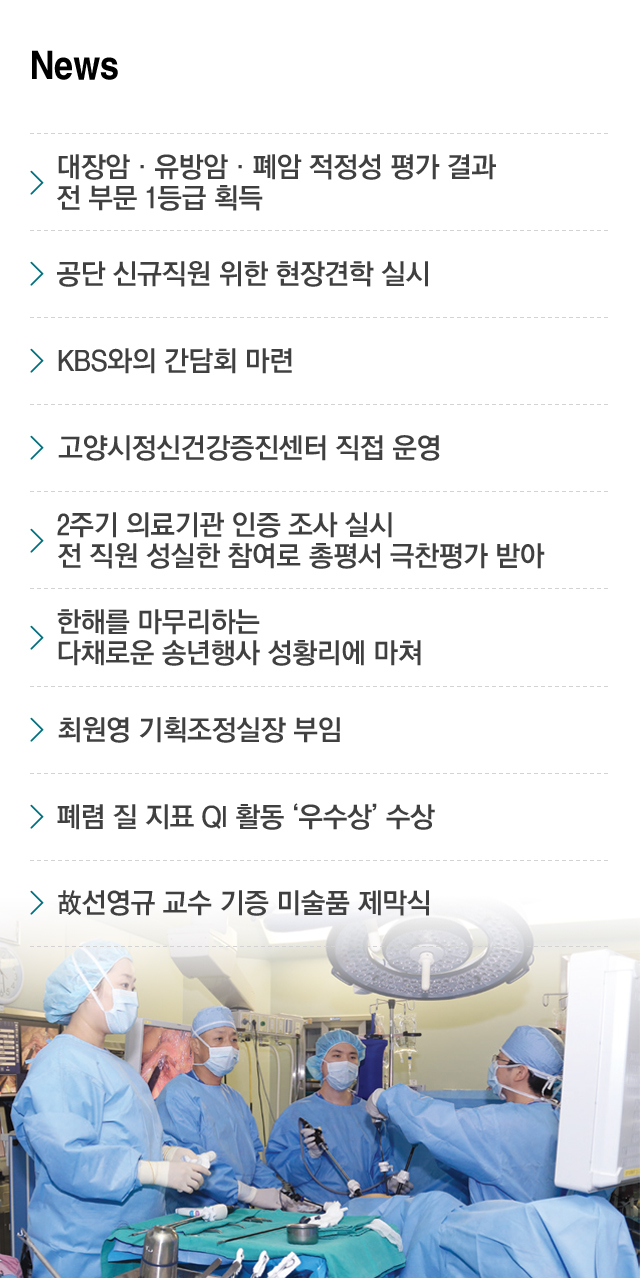Open 최원영 기획조정실장 부임 news
640x1278 pixels.
(x=200, y=730)
